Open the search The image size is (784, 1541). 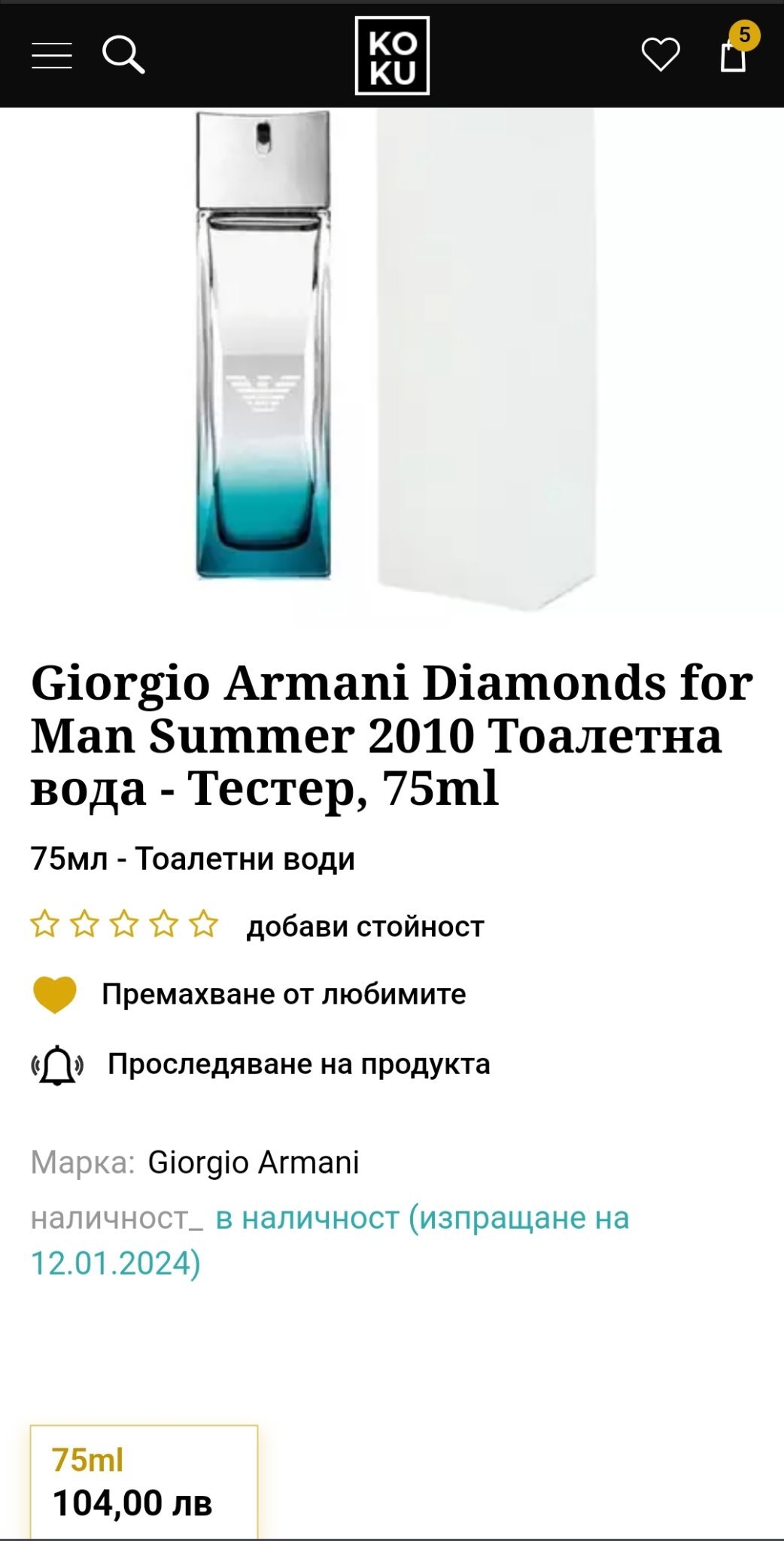pos(123,56)
